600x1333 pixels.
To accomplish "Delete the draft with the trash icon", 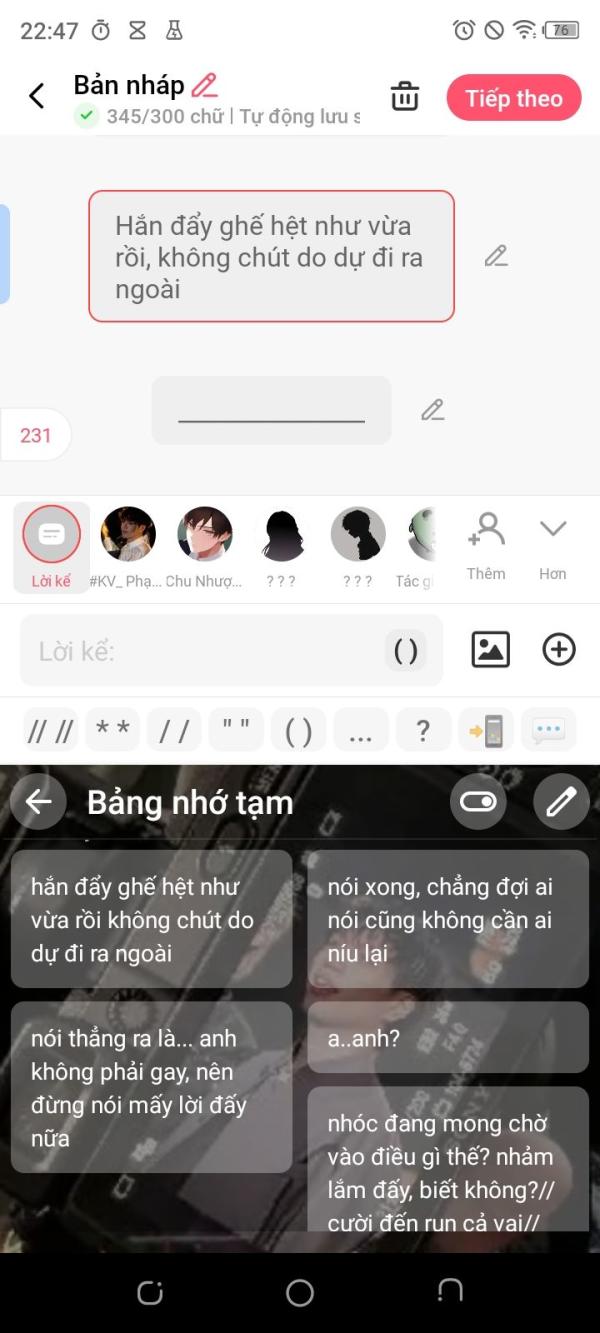I will [x=405, y=97].
